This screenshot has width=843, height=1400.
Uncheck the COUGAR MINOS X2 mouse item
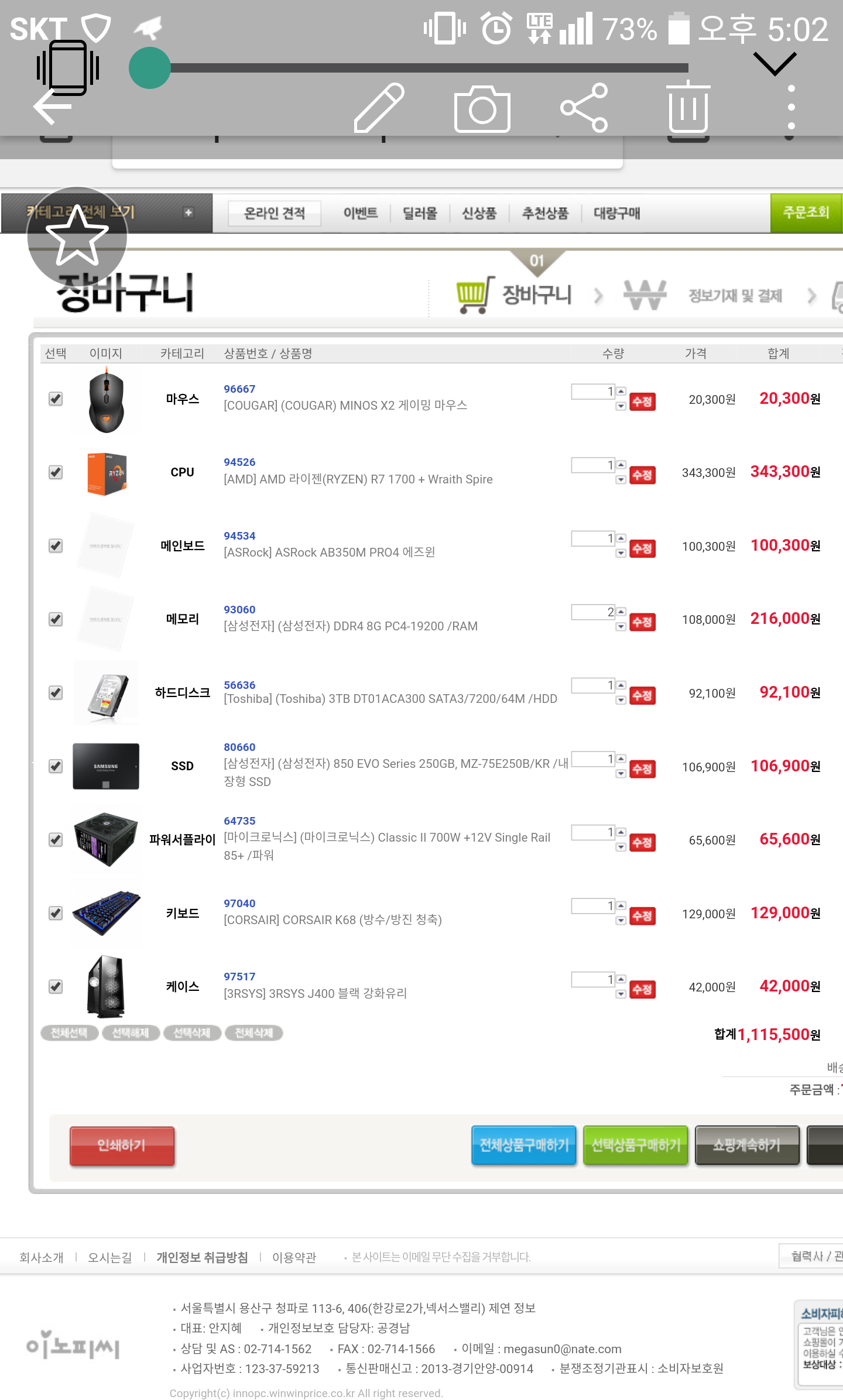click(x=56, y=399)
